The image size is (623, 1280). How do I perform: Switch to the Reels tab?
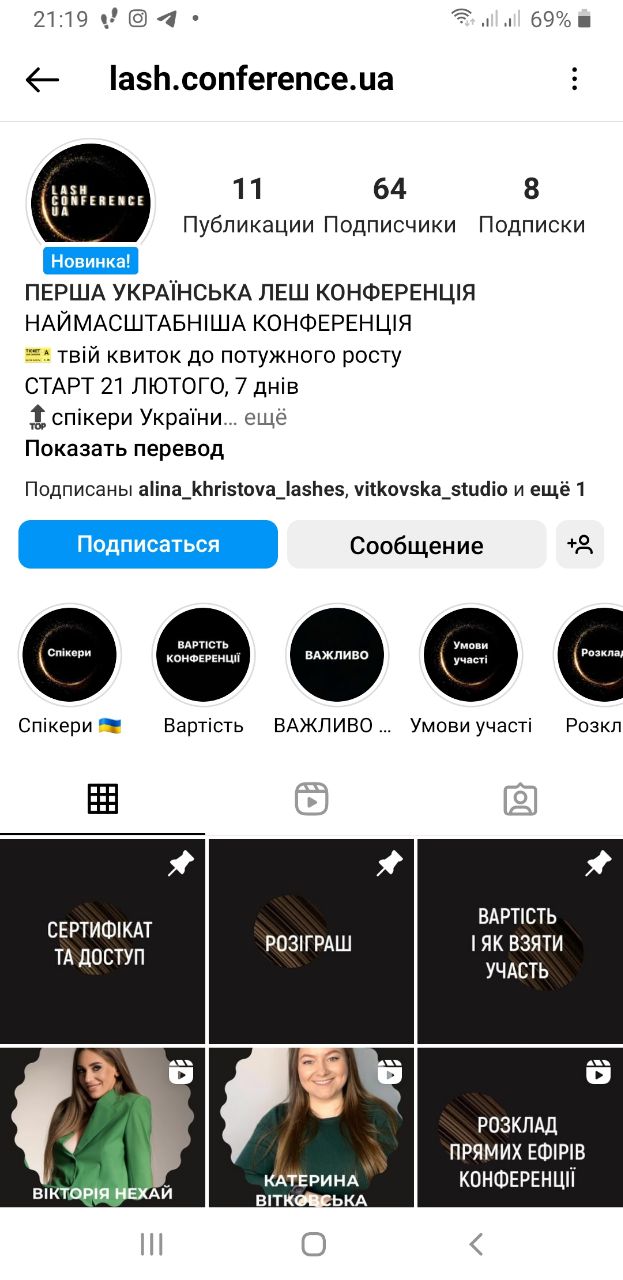click(311, 799)
